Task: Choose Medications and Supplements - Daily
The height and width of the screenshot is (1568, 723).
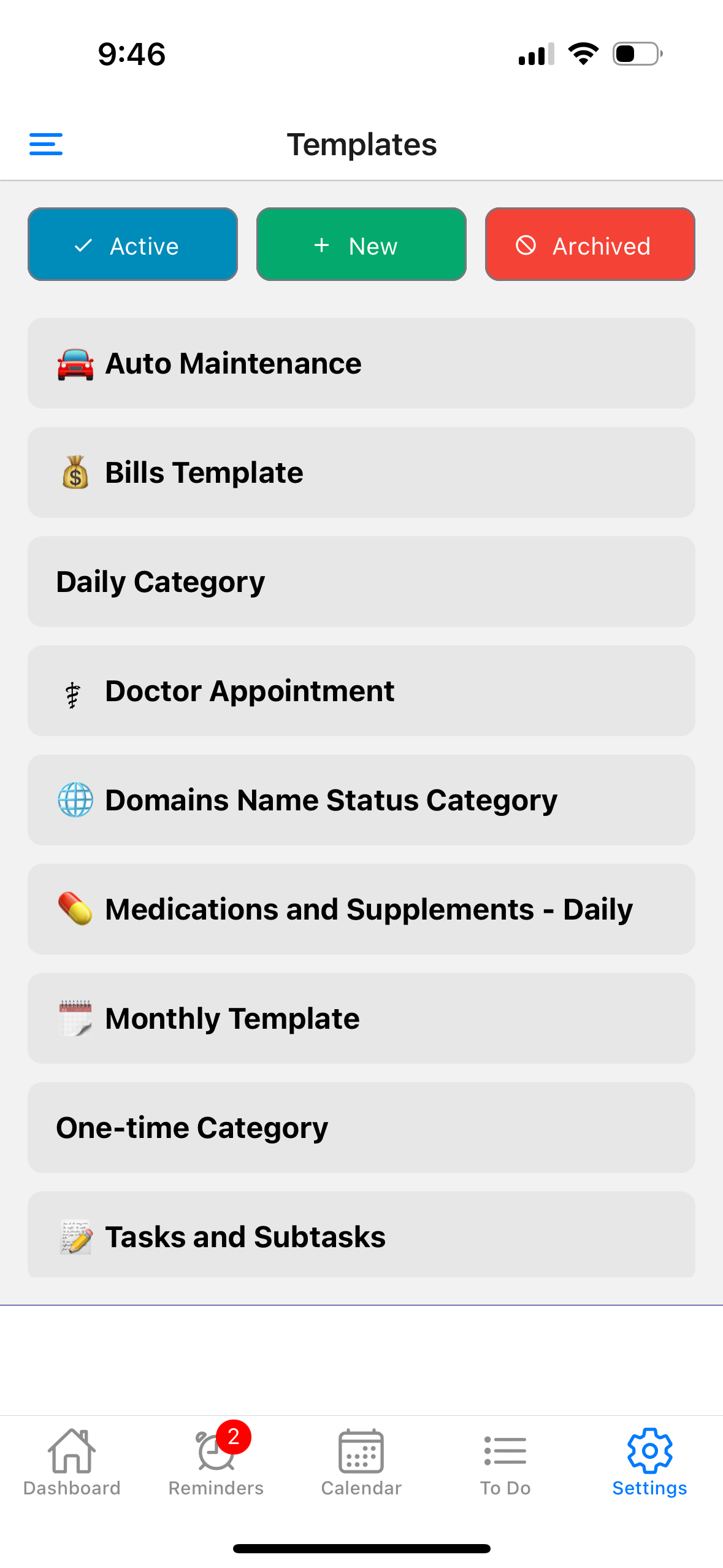Action: 361,909
